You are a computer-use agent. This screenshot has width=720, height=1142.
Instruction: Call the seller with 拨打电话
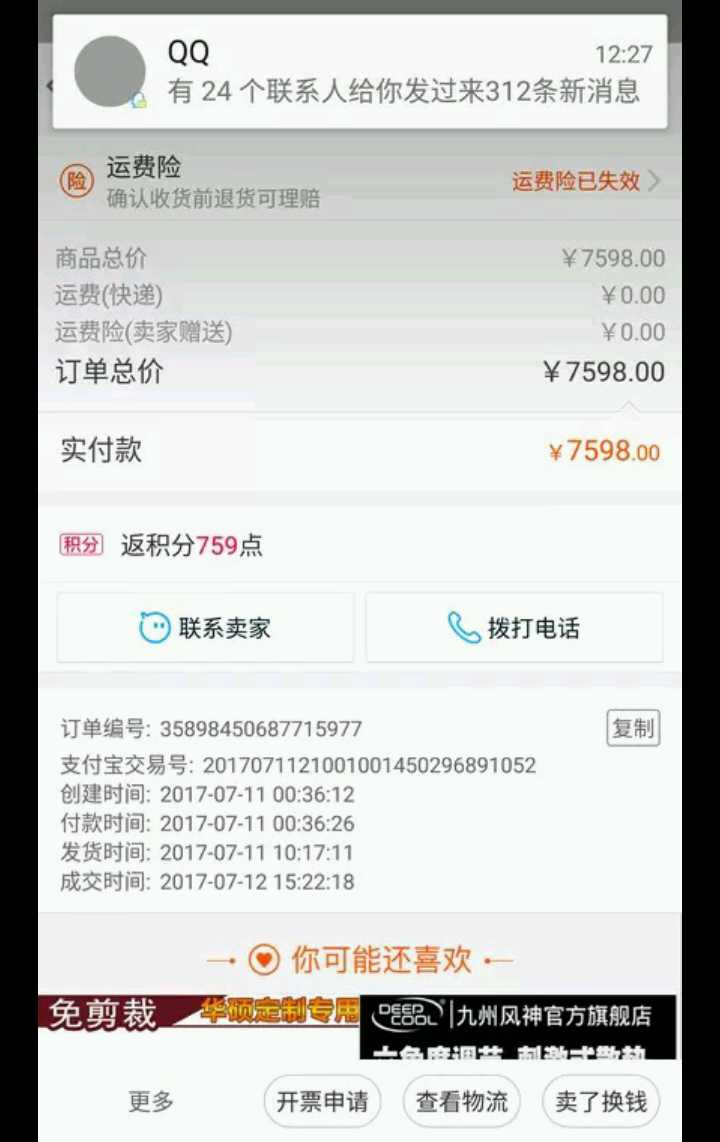(x=514, y=628)
